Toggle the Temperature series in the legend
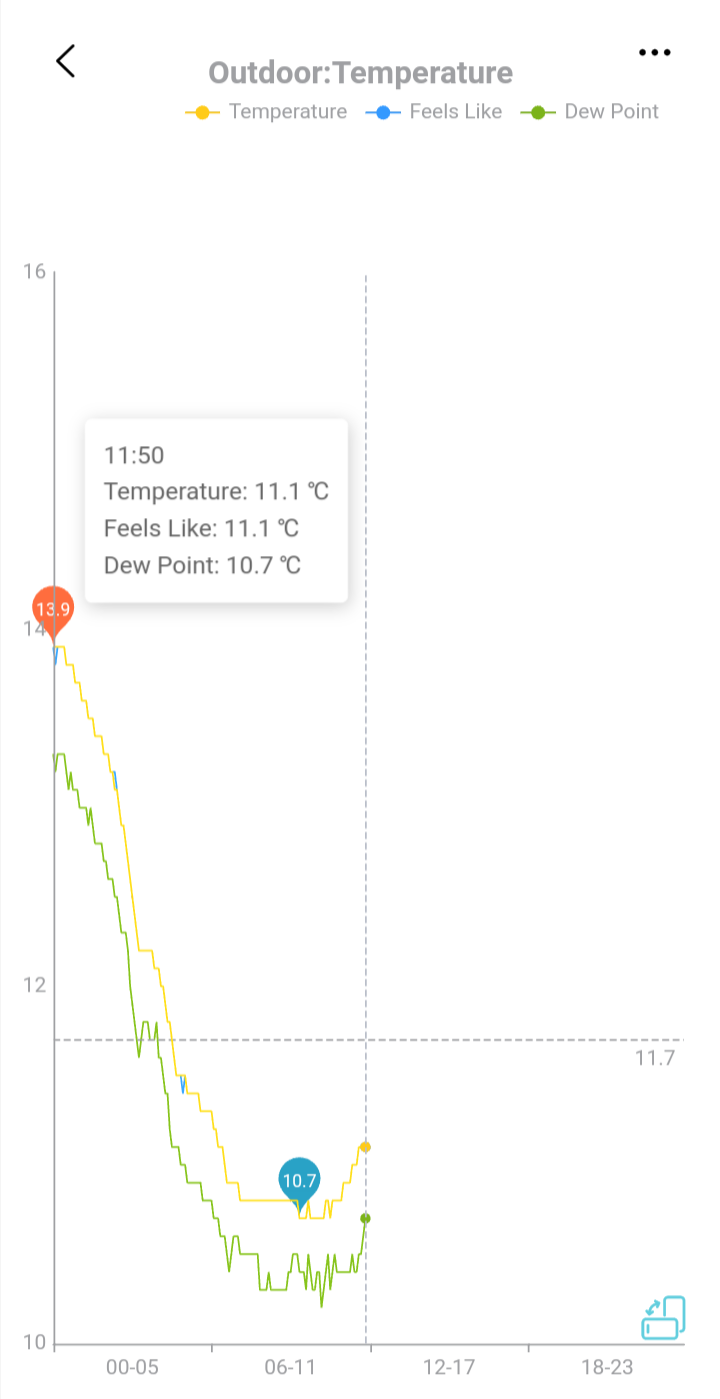Image resolution: width=720 pixels, height=1399 pixels. (266, 112)
